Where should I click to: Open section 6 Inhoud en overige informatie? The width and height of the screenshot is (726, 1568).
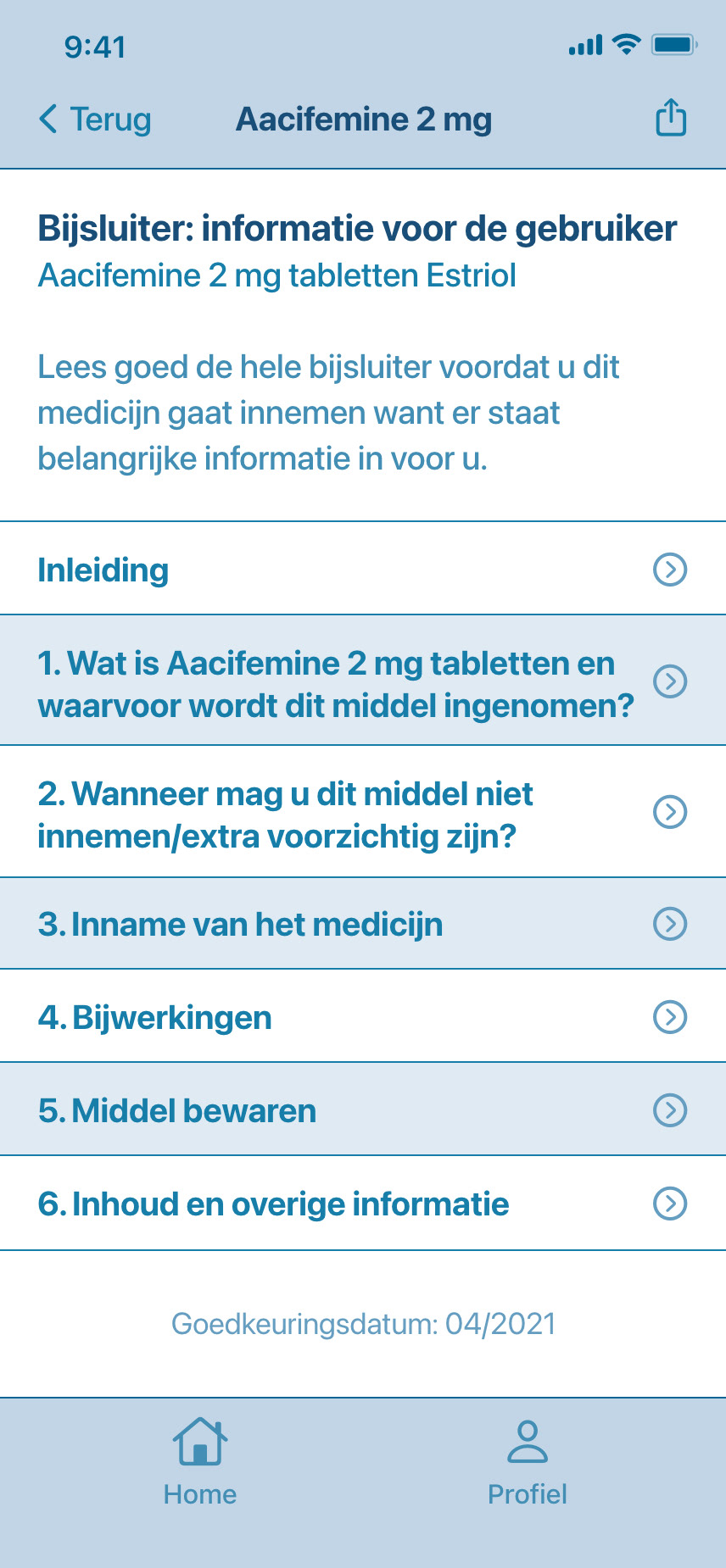[363, 1204]
